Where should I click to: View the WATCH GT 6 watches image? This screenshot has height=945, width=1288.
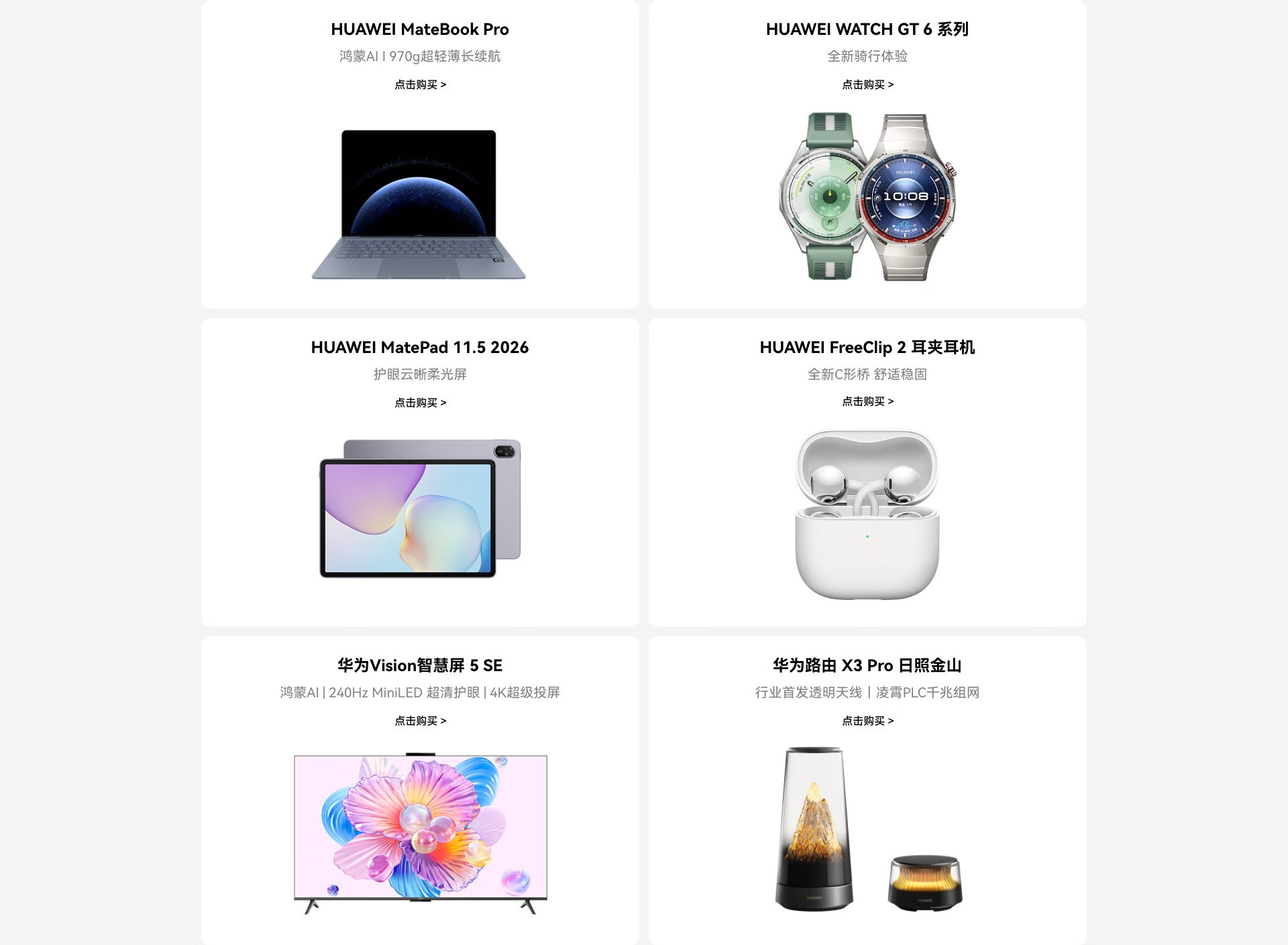tap(867, 197)
